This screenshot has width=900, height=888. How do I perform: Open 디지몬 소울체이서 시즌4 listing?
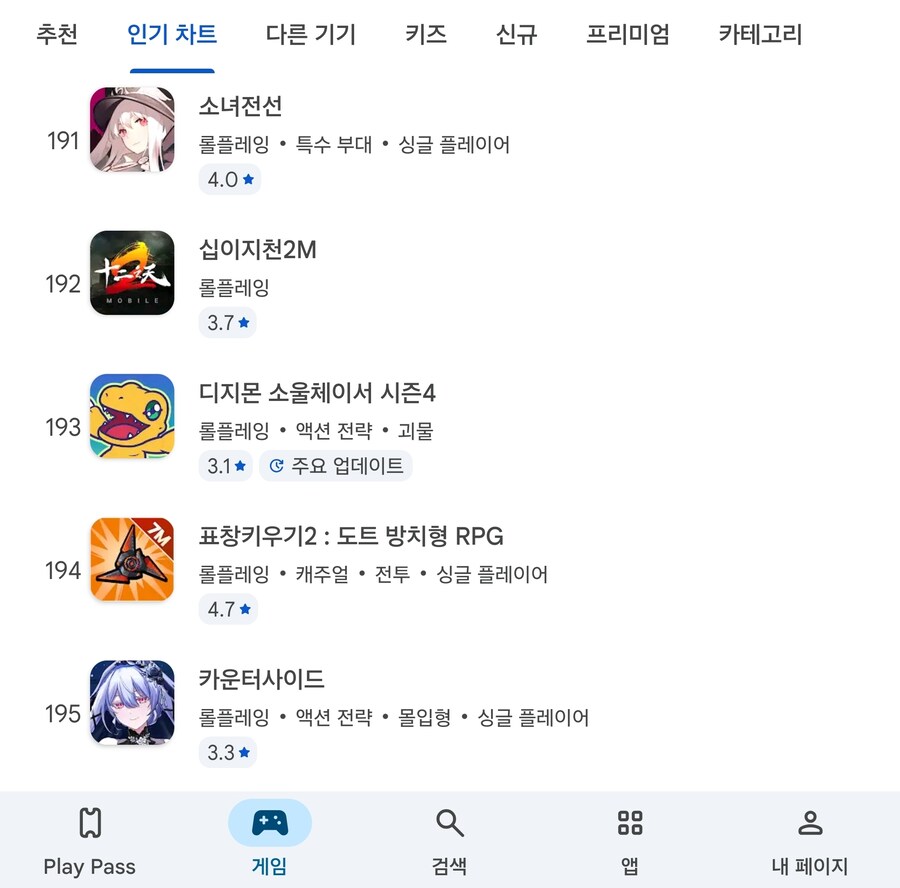coord(317,392)
